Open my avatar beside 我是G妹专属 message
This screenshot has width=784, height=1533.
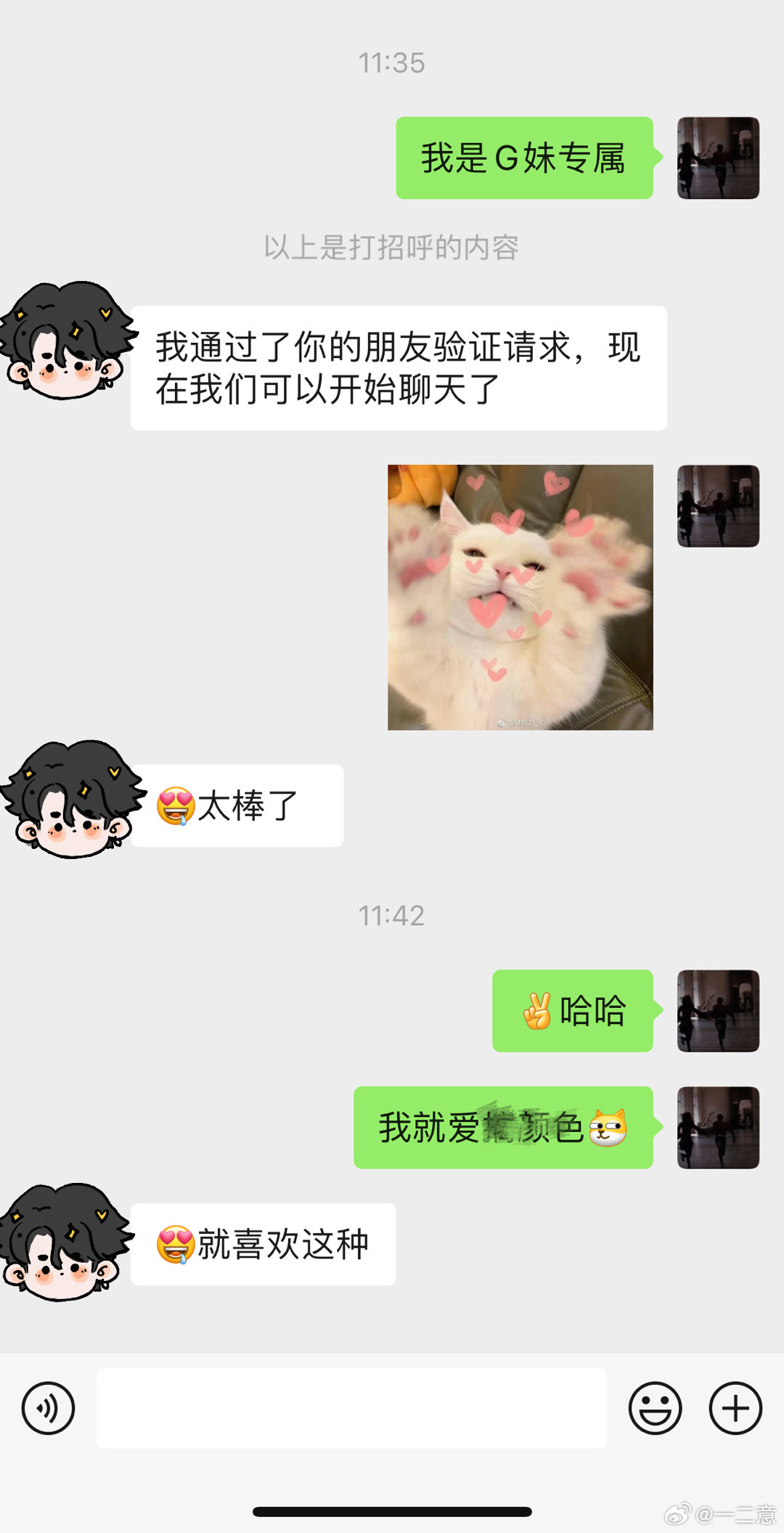(717, 158)
